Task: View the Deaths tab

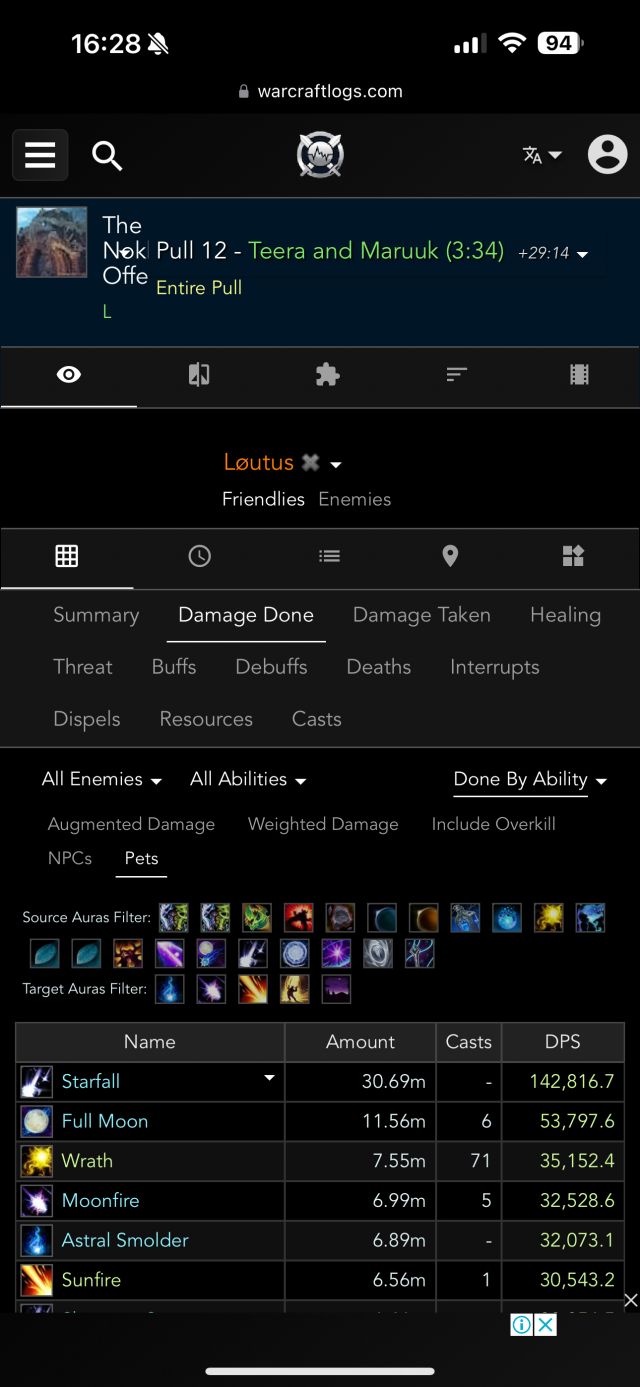Action: tap(378, 667)
